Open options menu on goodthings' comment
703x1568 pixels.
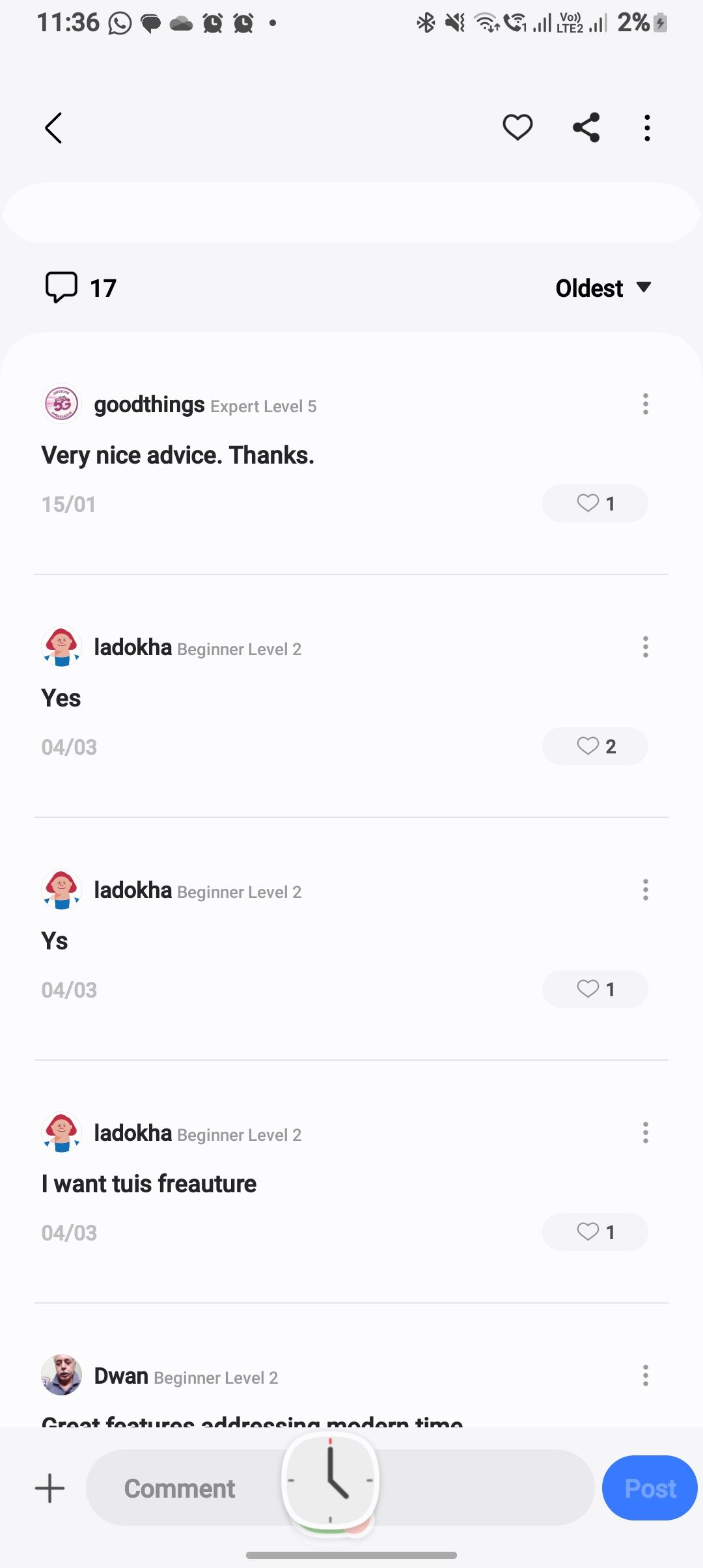645,404
